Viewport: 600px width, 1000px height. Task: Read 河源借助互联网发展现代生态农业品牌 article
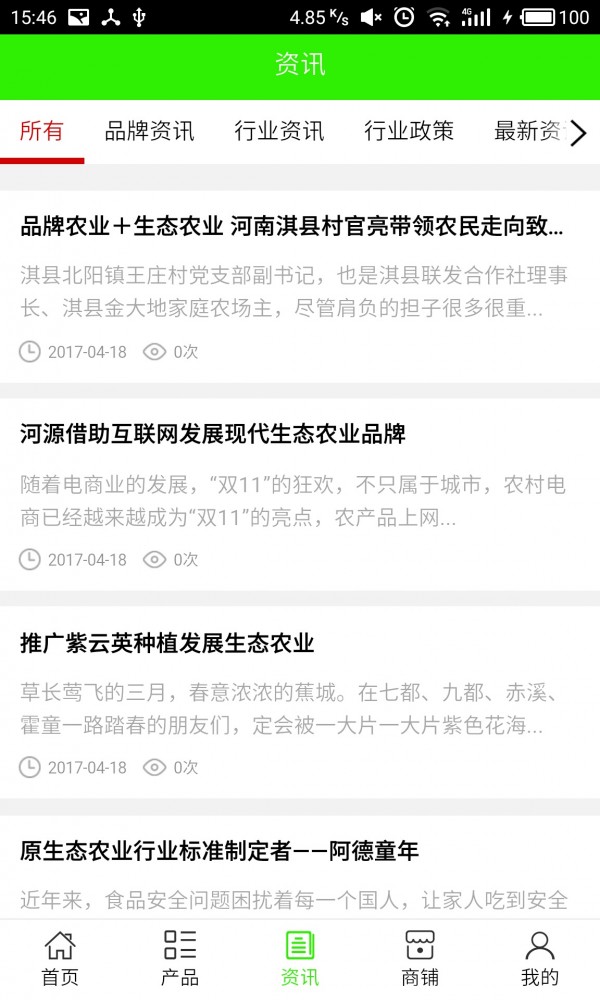tap(213, 435)
